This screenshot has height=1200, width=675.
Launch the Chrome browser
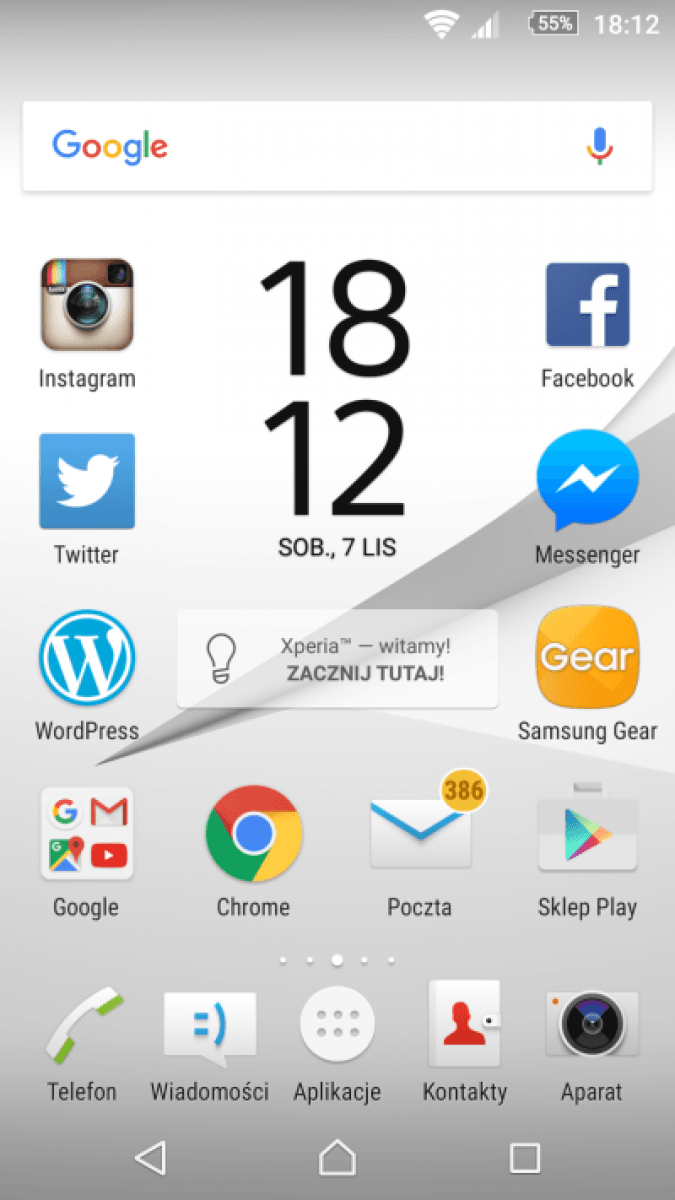[x=253, y=833]
